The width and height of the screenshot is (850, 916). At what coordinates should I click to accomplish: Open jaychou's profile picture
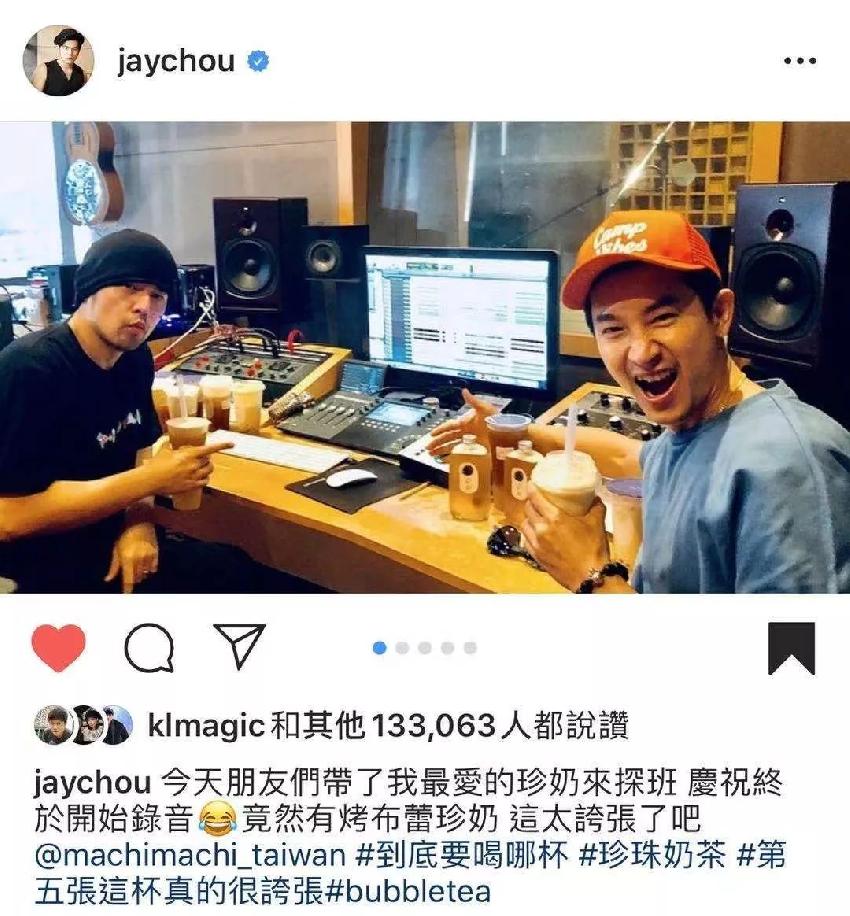coord(58,61)
